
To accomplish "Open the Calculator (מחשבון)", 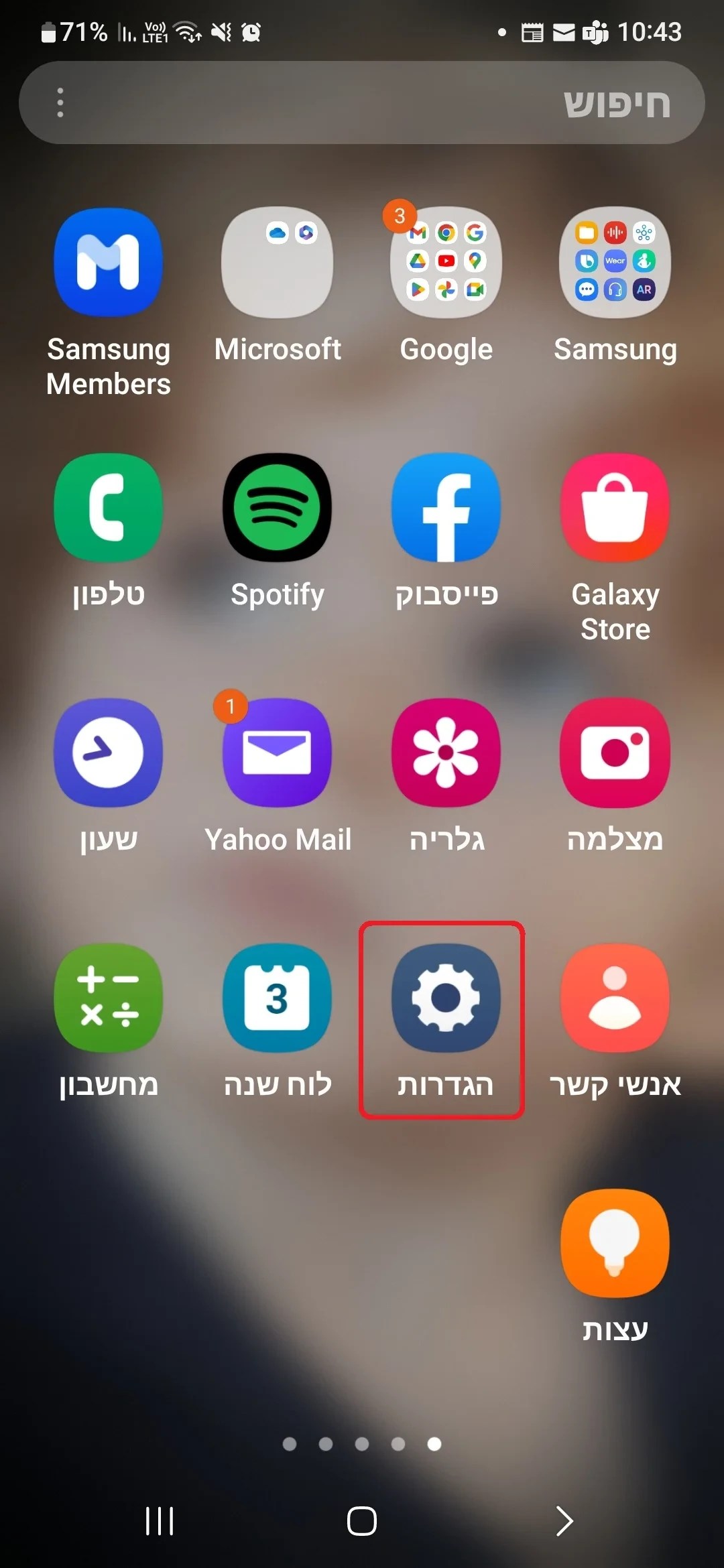I will pyautogui.click(x=108, y=998).
